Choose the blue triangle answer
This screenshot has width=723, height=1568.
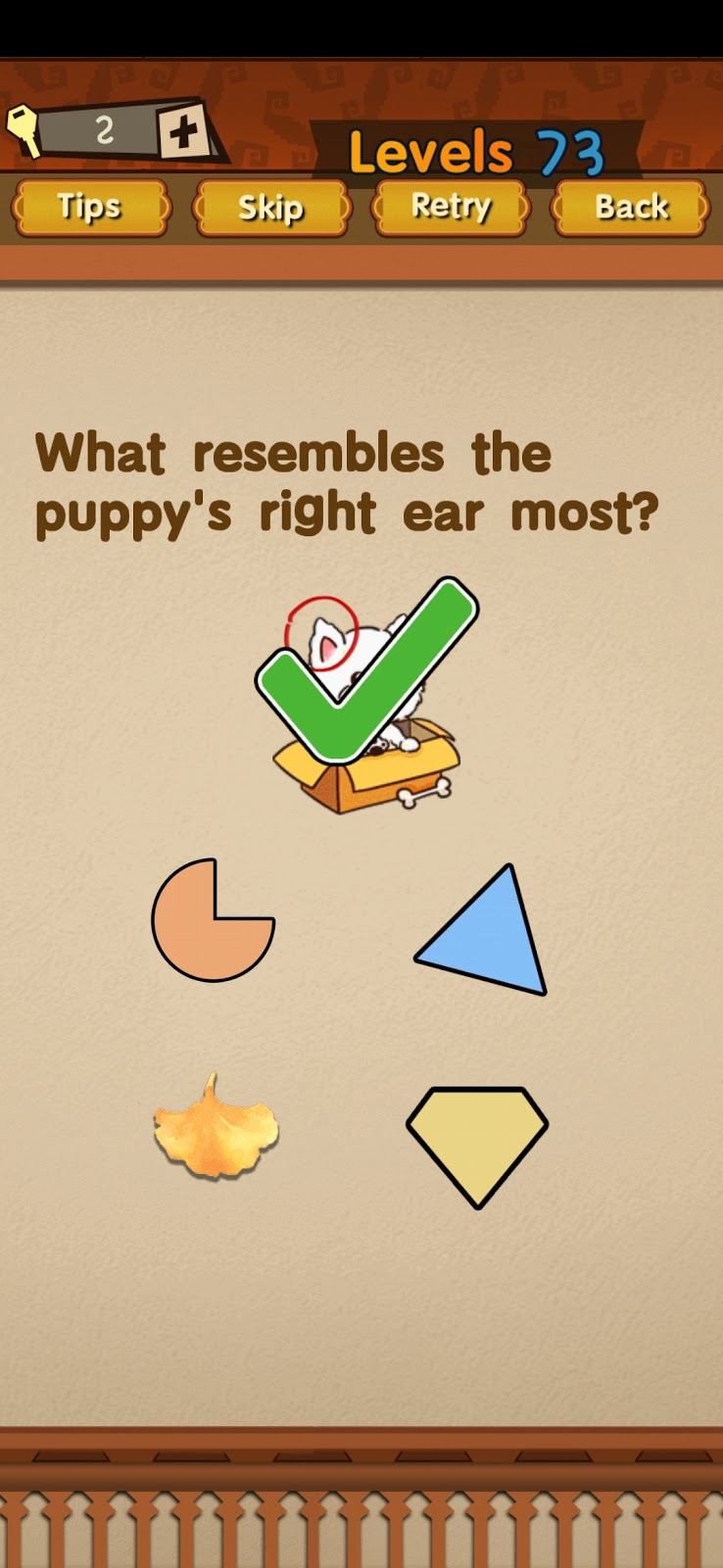point(485,929)
